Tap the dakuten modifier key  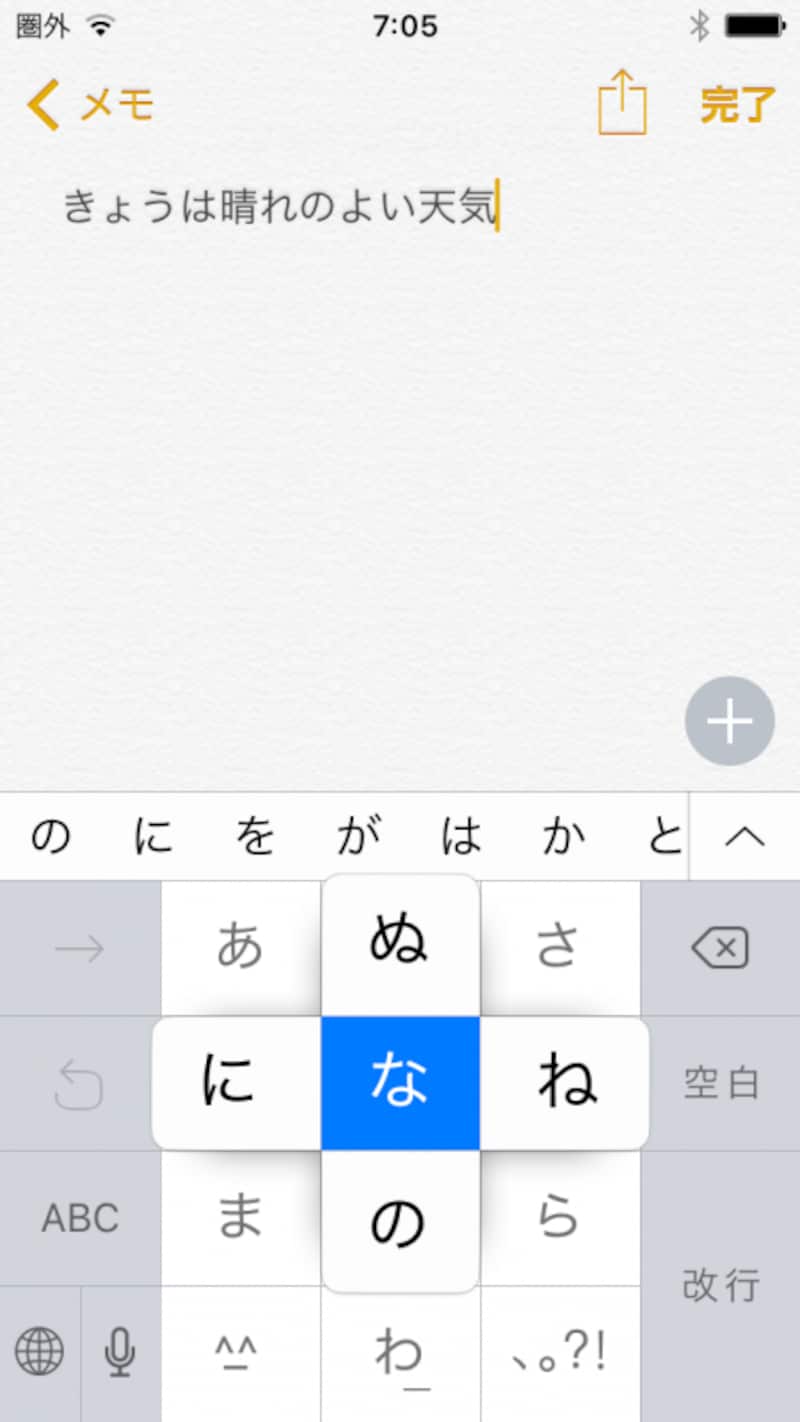240,1350
